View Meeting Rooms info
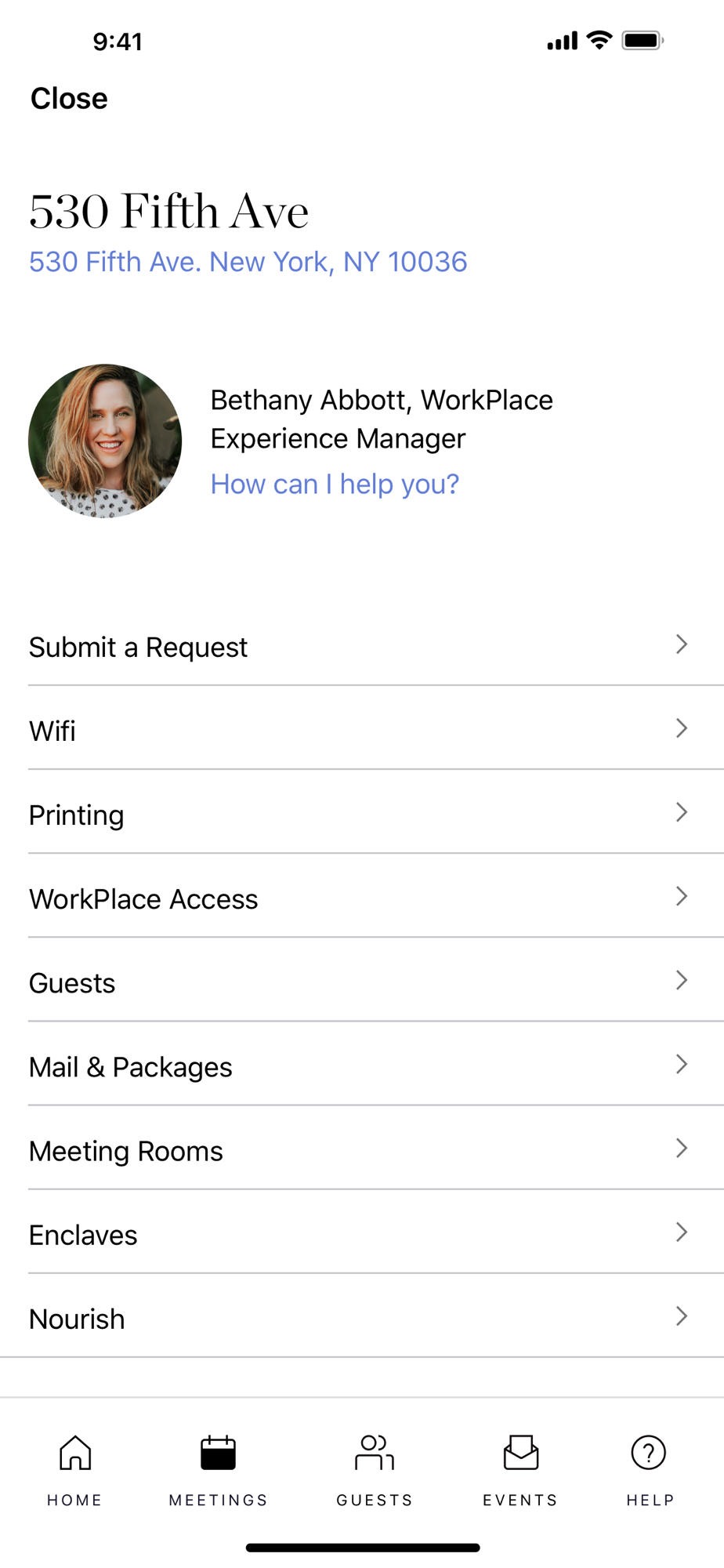 click(x=362, y=1148)
